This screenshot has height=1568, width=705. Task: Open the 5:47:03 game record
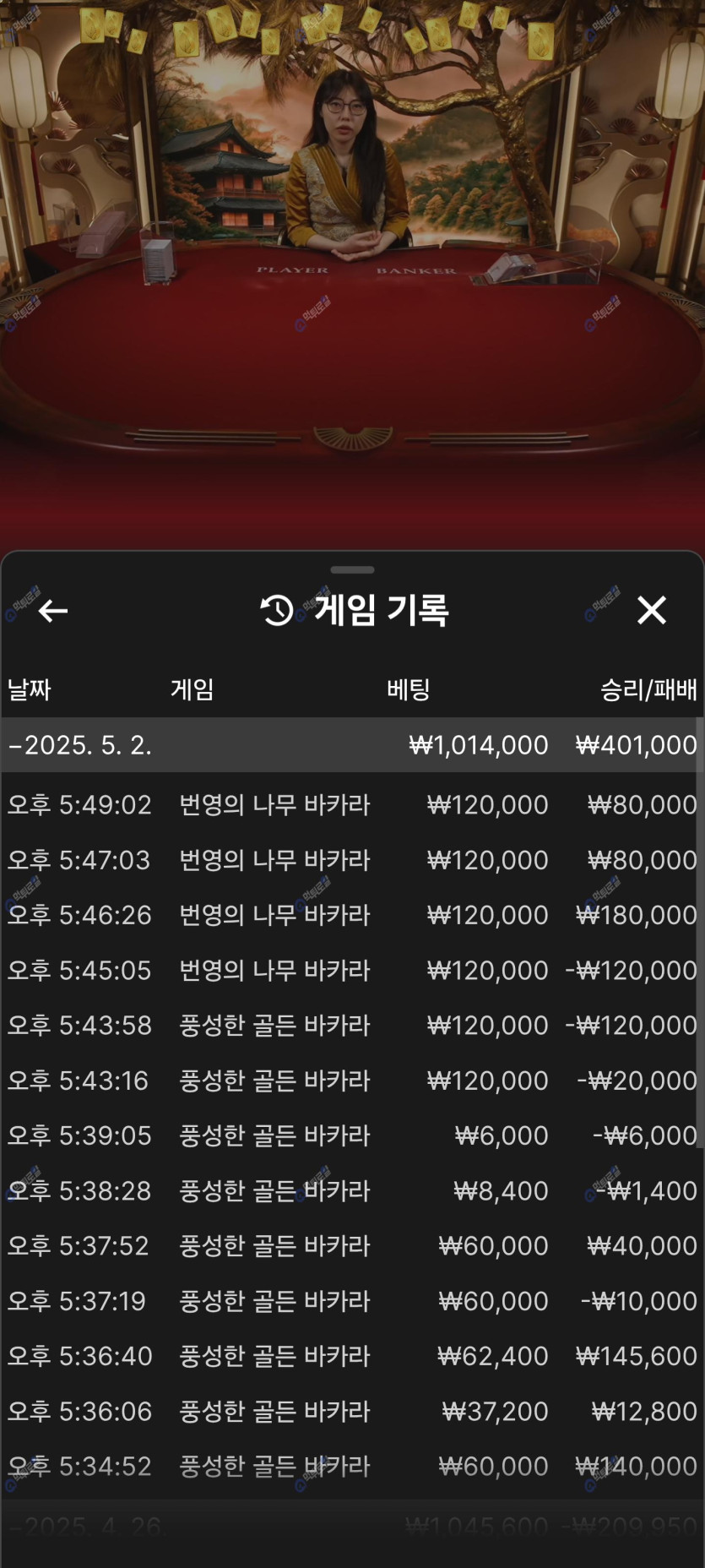pyautogui.click(x=352, y=860)
